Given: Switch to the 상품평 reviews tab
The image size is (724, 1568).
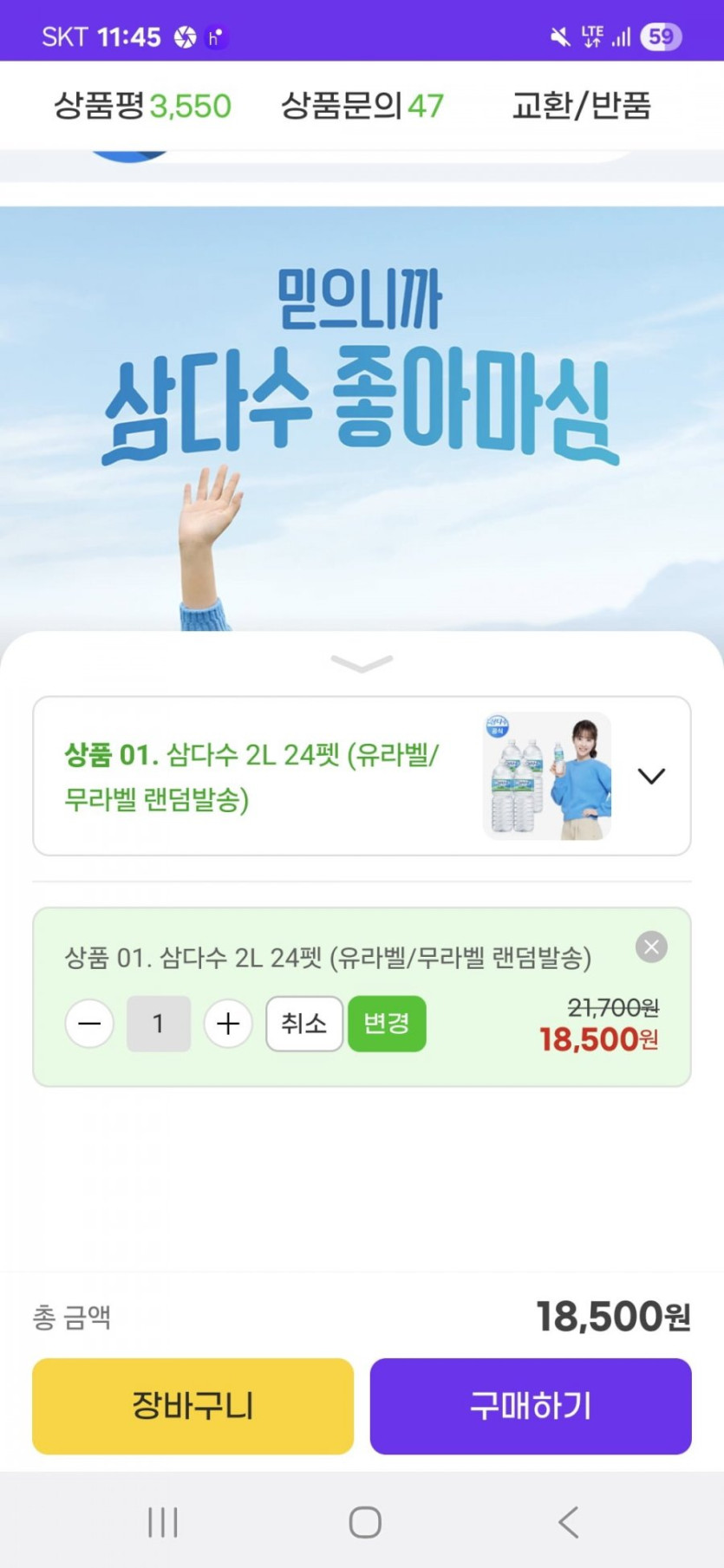Looking at the screenshot, I should tap(142, 106).
